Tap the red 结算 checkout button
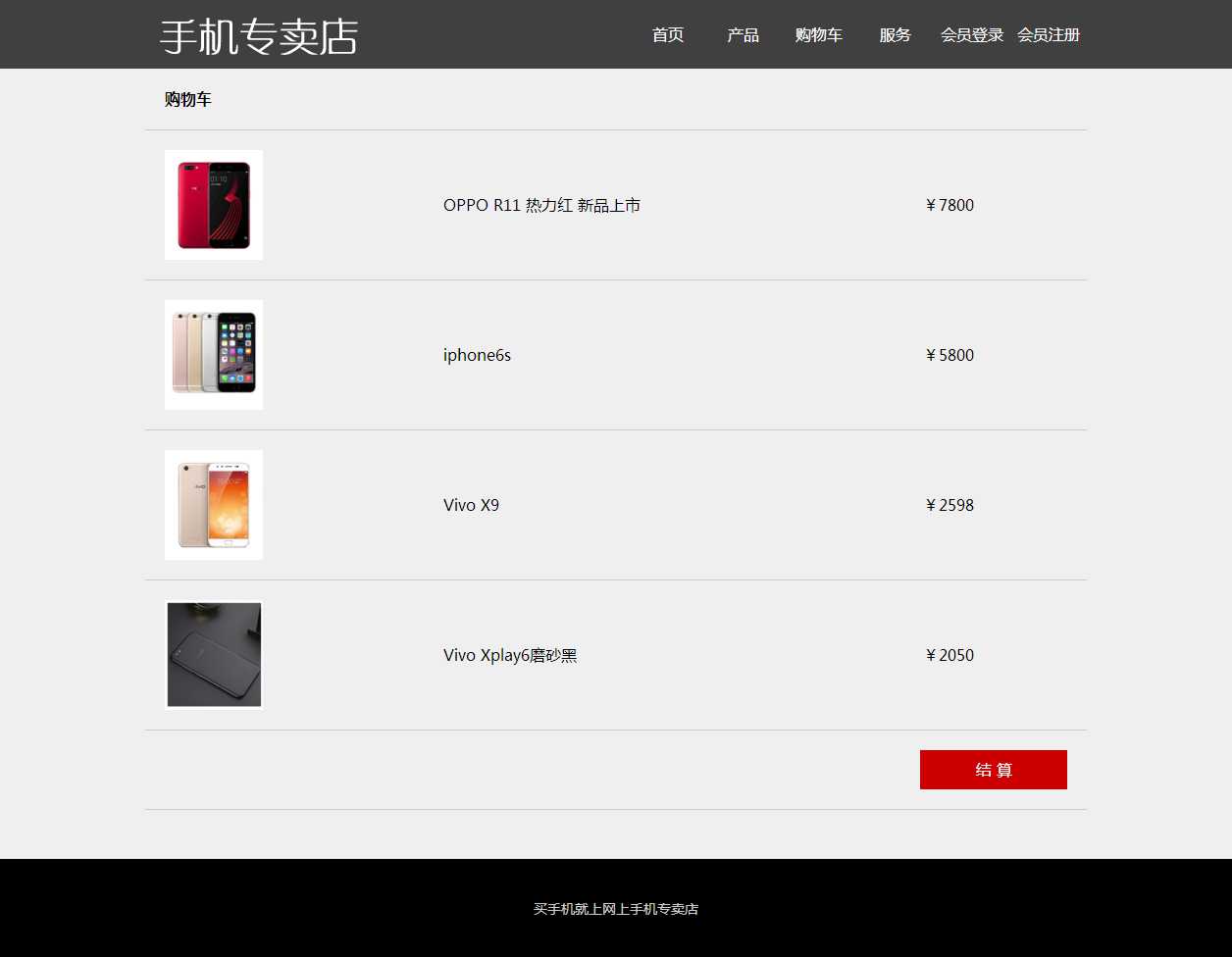Viewport: 1232px width, 957px height. pos(993,770)
